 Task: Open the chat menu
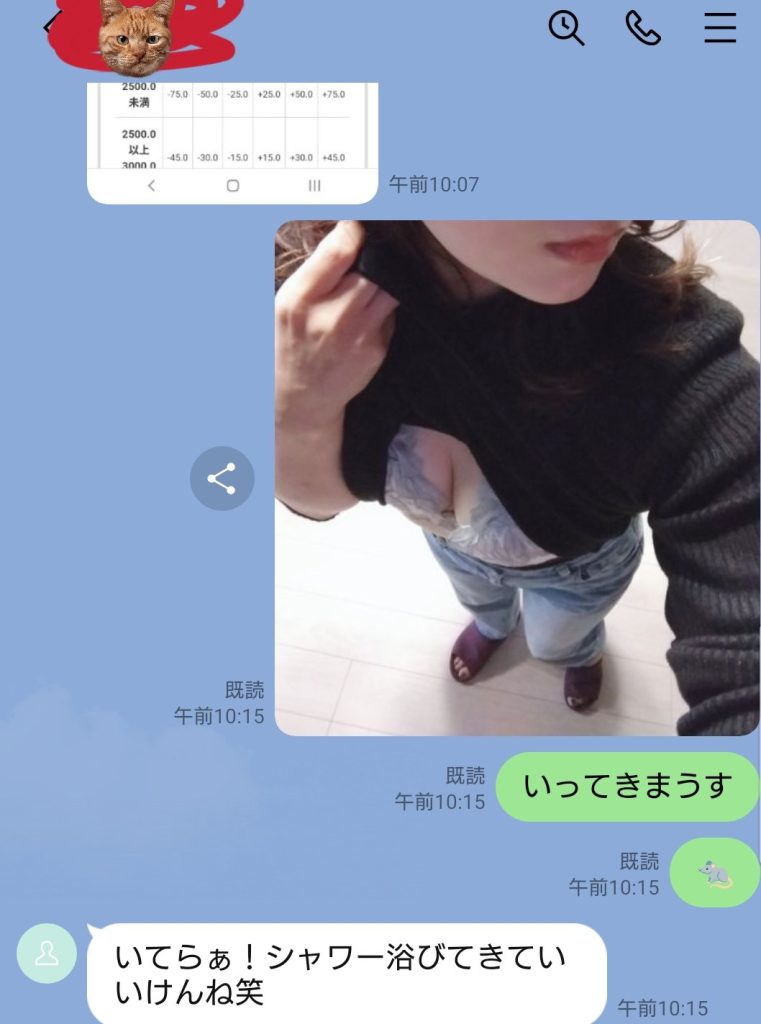(719, 28)
